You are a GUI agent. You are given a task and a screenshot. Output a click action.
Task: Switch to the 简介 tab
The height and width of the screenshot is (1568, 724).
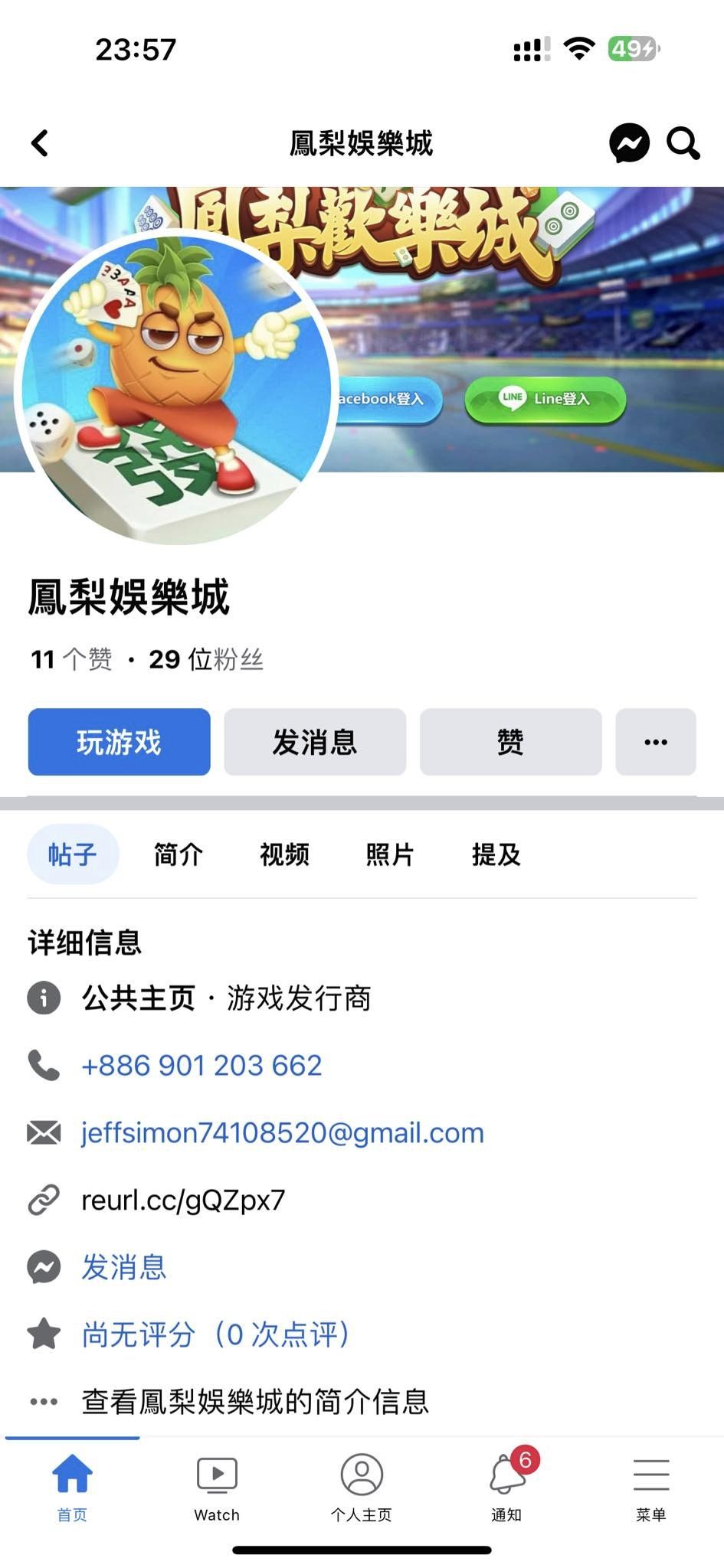179,854
